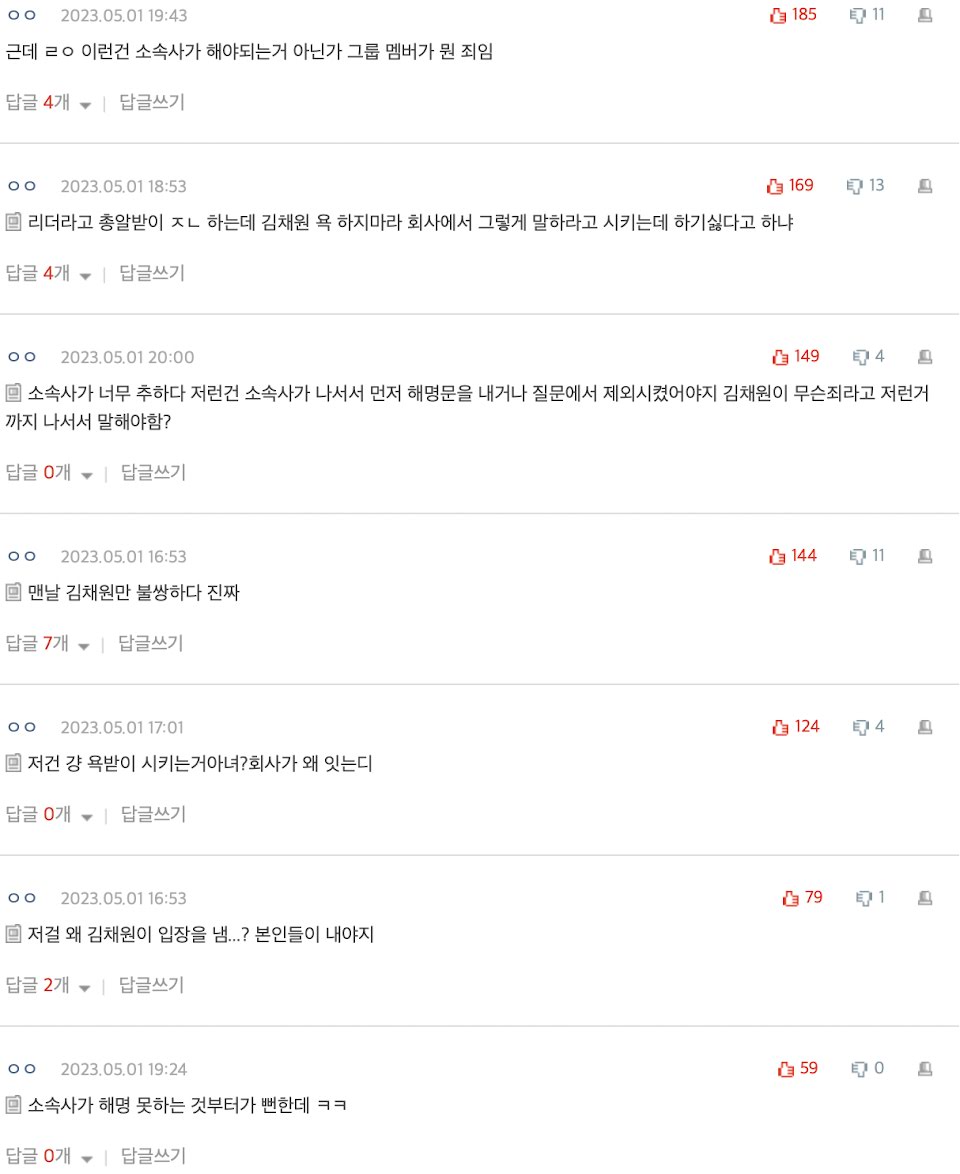The image size is (960, 1174).
Task: Write a reply to the 17:01 comment
Action: 154,813
